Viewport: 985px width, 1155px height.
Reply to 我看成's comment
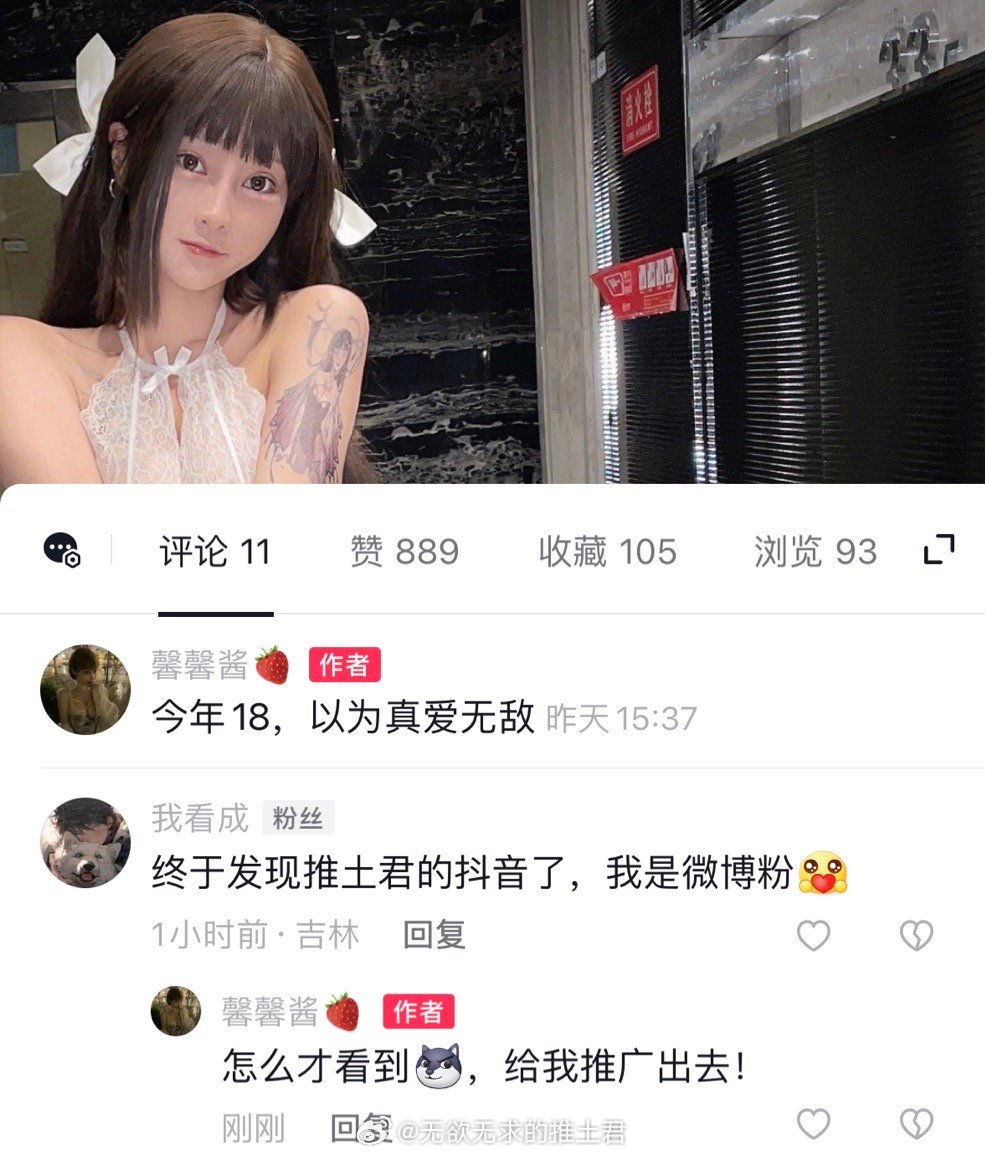pos(434,935)
